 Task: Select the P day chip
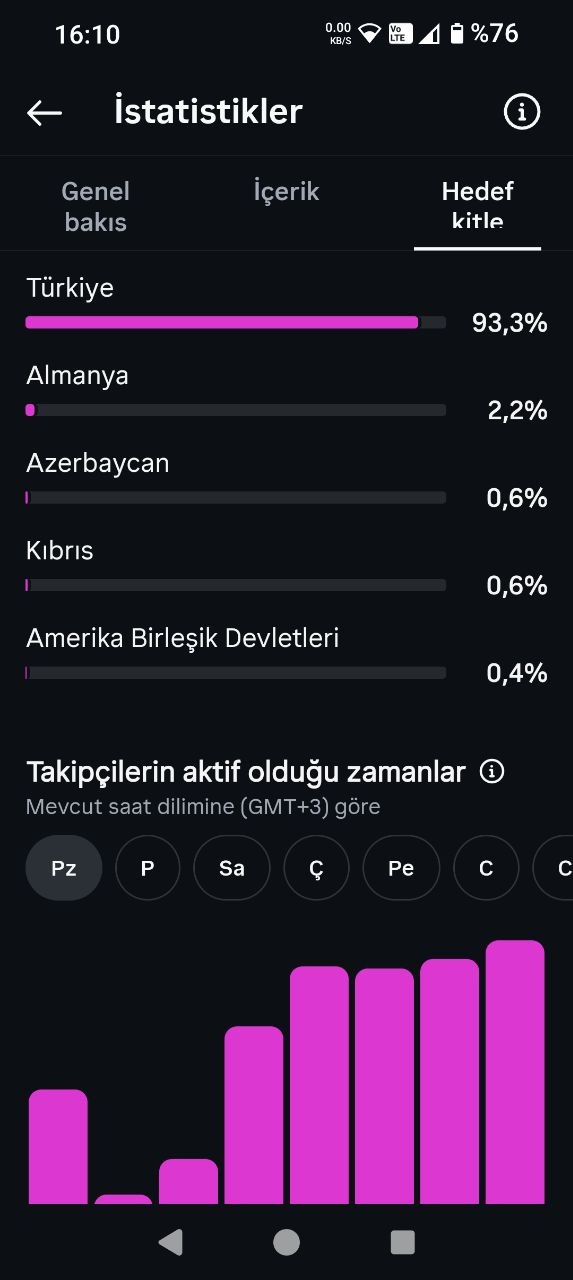coord(148,868)
